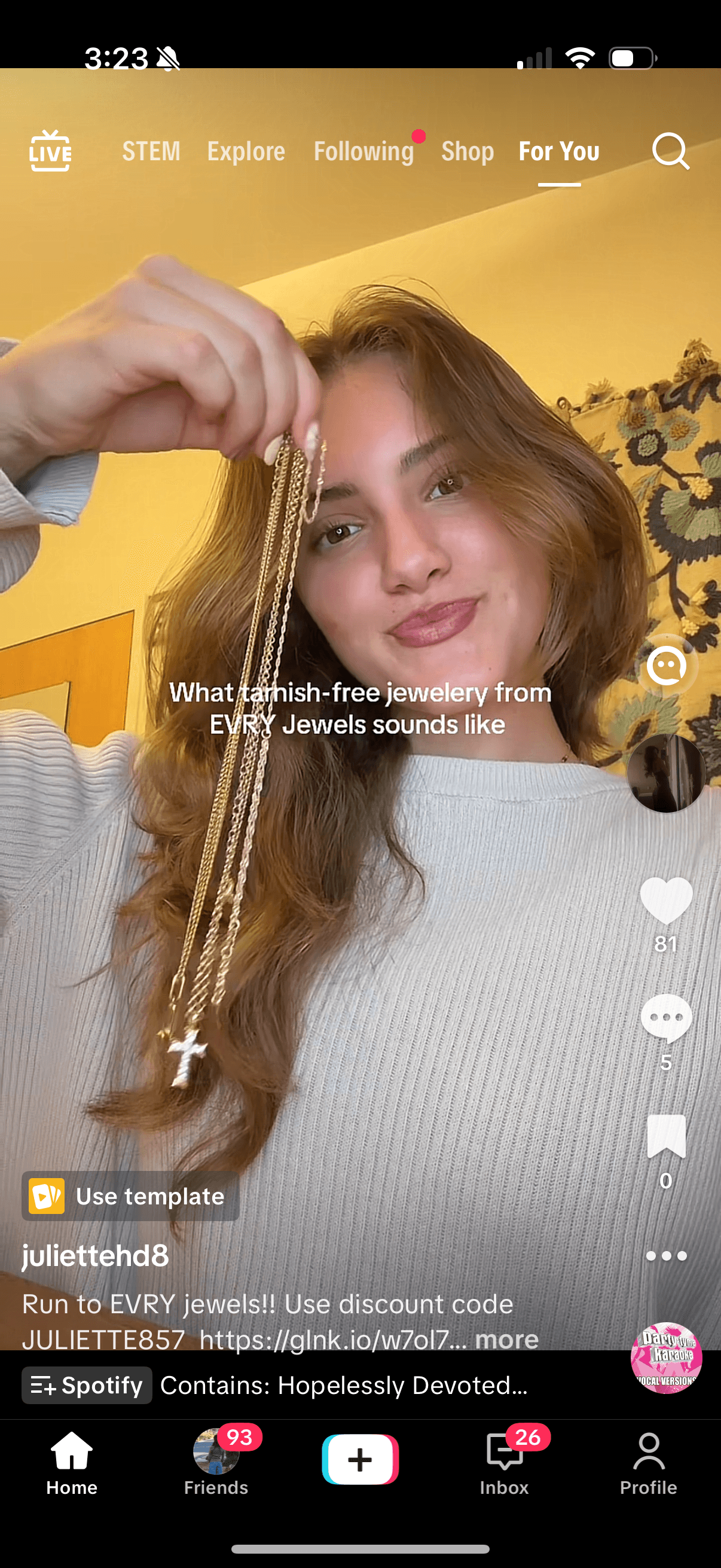721x1568 pixels.
Task: Select the For You tab
Action: coord(558,151)
